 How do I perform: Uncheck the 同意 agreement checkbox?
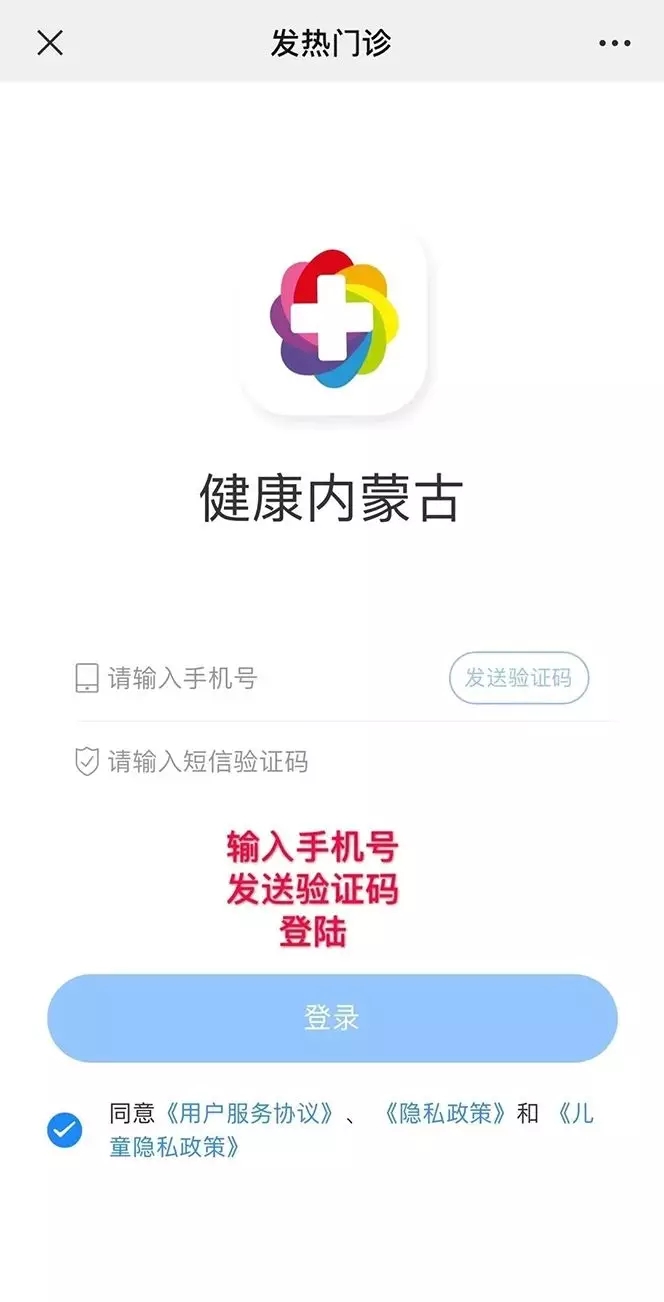point(65,1130)
